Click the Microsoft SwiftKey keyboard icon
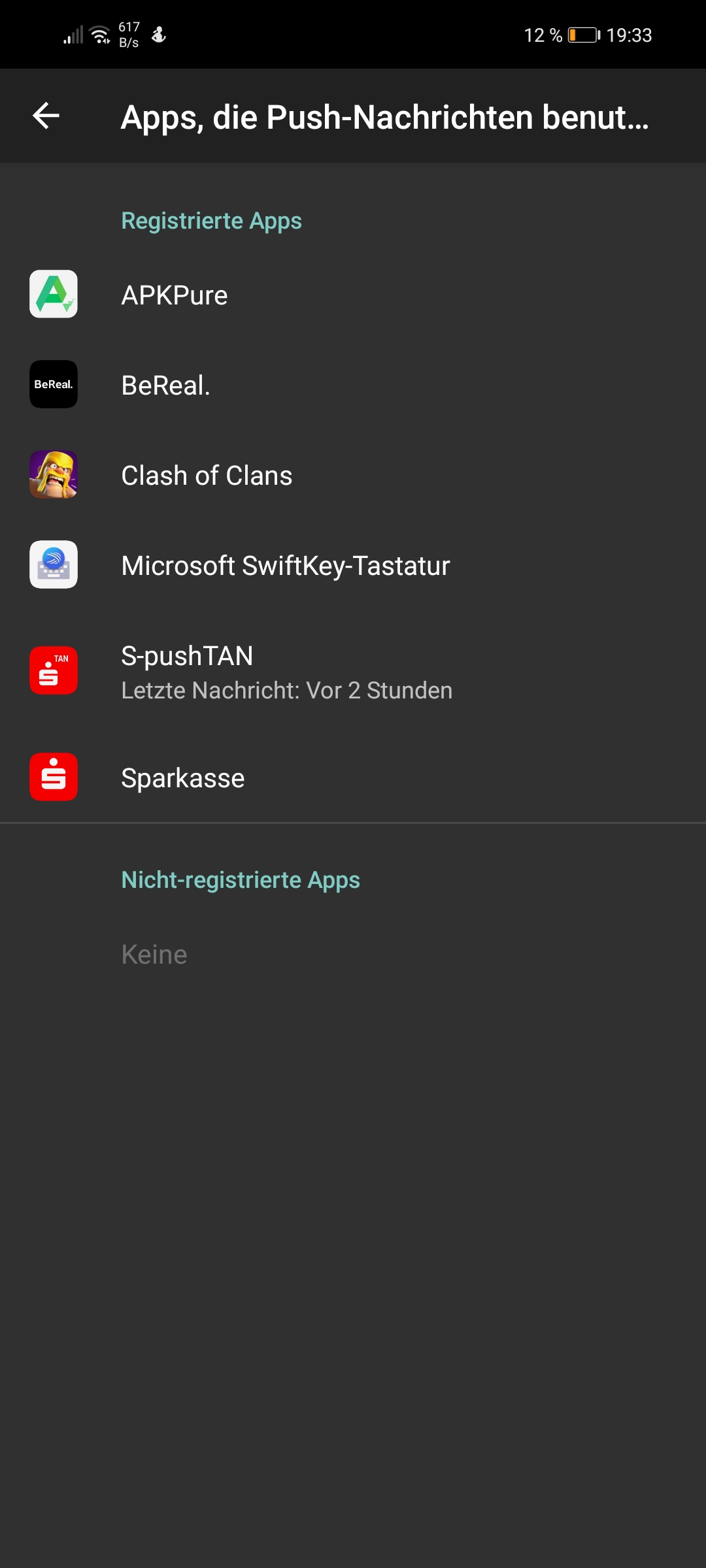The width and height of the screenshot is (706, 1568). click(53, 565)
